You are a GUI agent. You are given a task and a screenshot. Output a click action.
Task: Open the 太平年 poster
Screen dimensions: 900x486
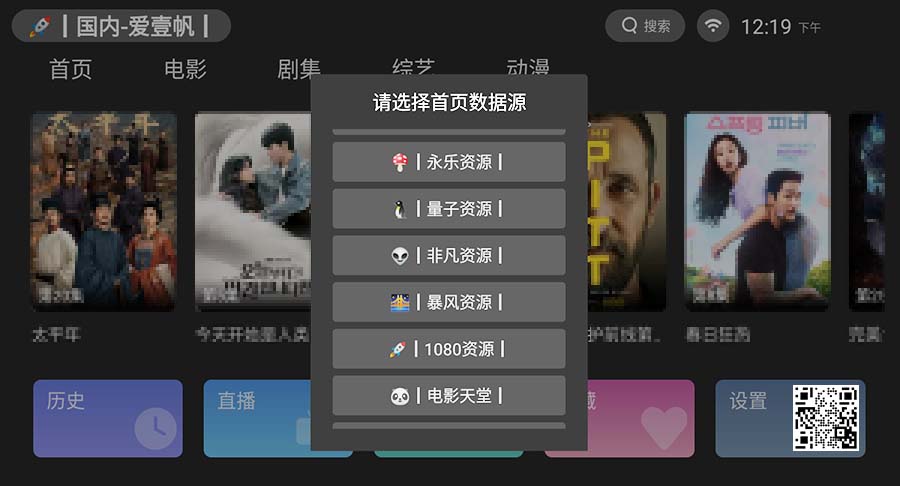pyautogui.click(x=104, y=211)
